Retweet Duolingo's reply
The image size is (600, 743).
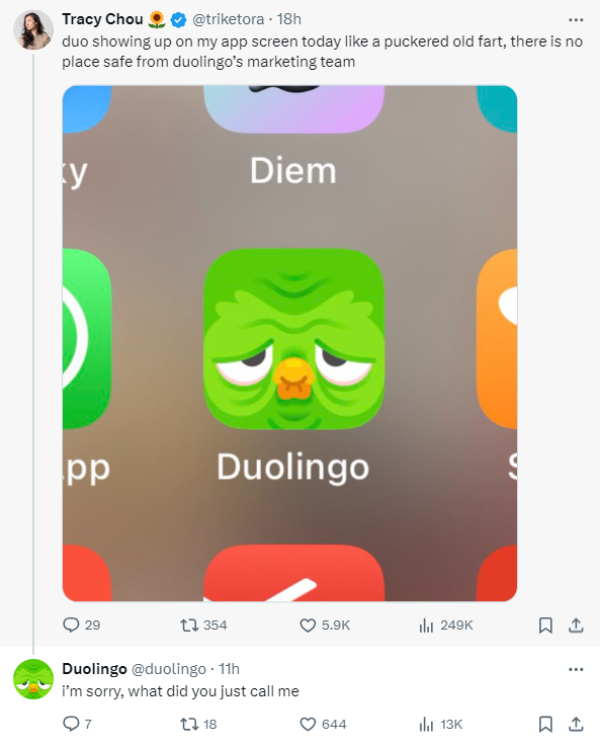point(187,724)
